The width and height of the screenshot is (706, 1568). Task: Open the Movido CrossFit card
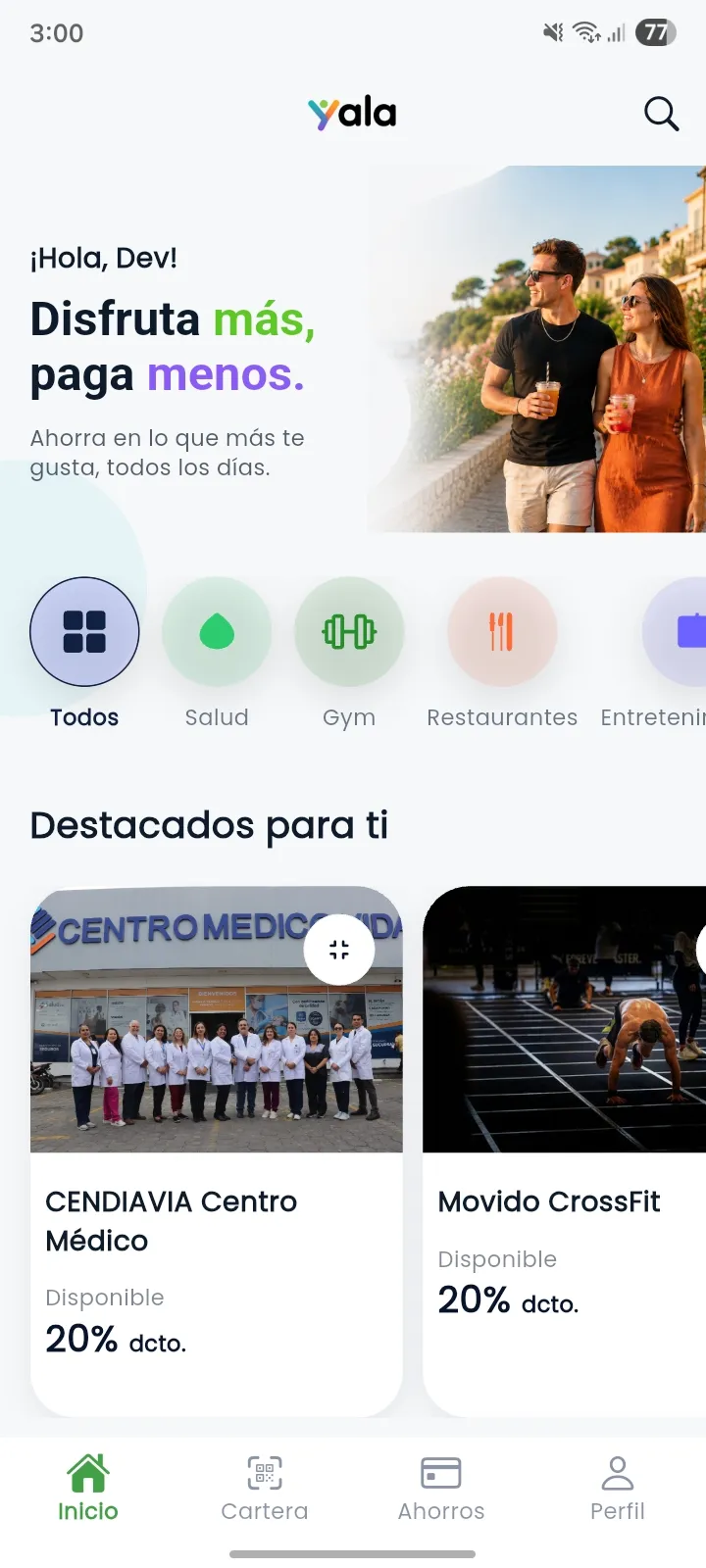coord(565,1151)
